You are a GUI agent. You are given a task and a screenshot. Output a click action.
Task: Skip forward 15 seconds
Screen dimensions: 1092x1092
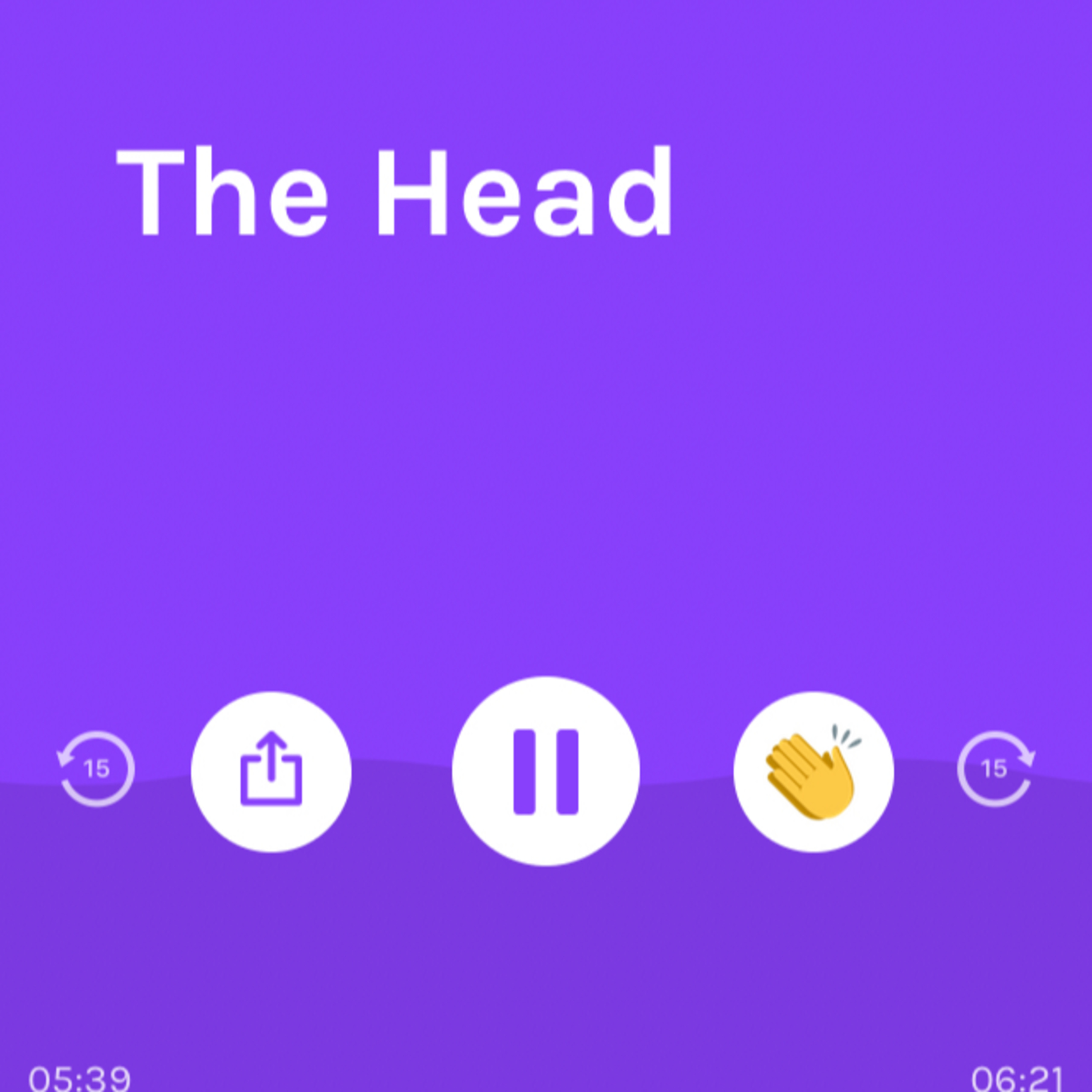995,769
